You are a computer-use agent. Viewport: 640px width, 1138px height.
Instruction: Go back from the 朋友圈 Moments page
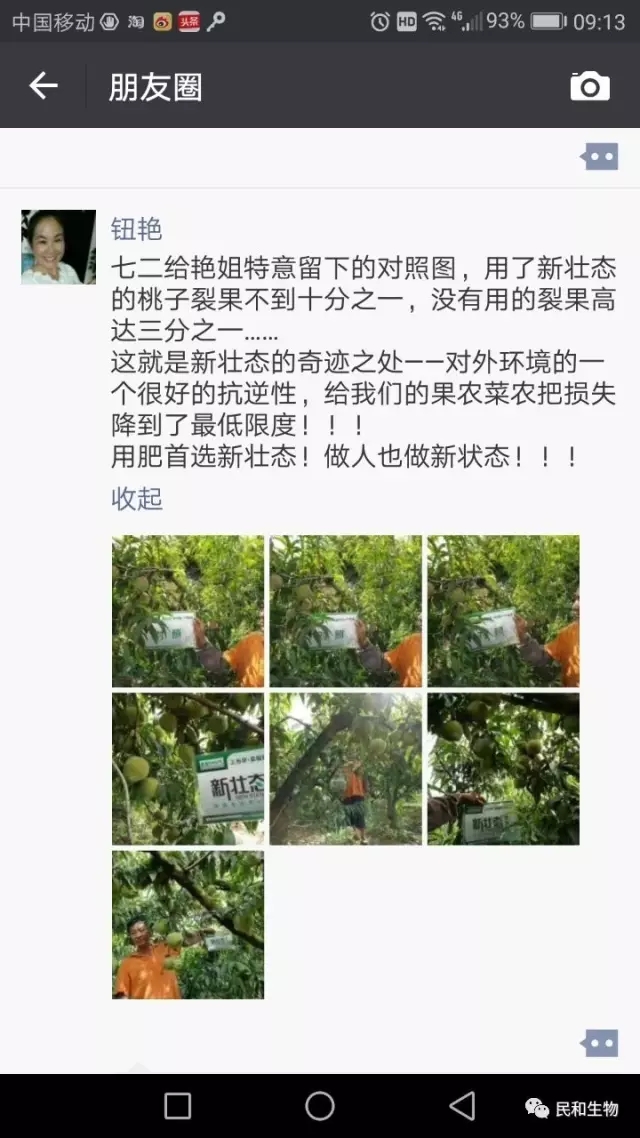tap(43, 87)
